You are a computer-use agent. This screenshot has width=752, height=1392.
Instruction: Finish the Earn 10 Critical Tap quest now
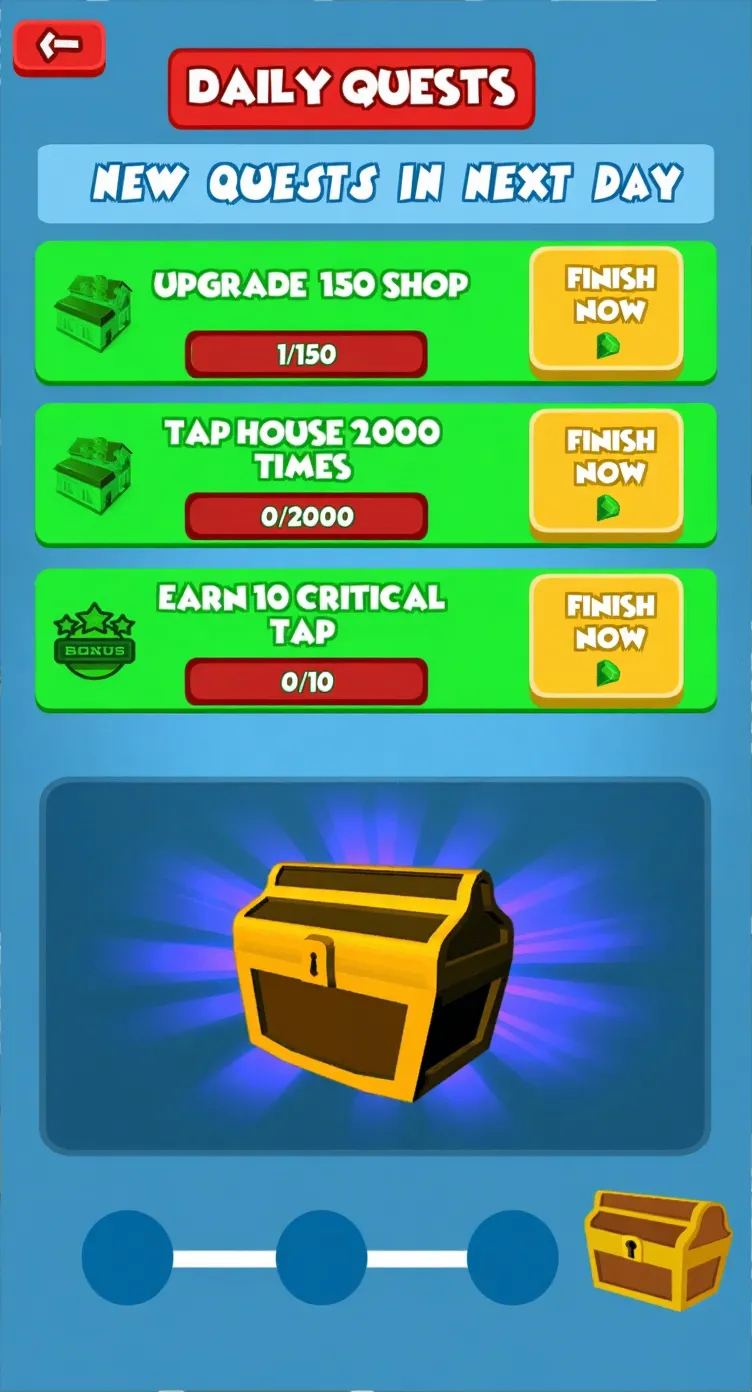(606, 638)
